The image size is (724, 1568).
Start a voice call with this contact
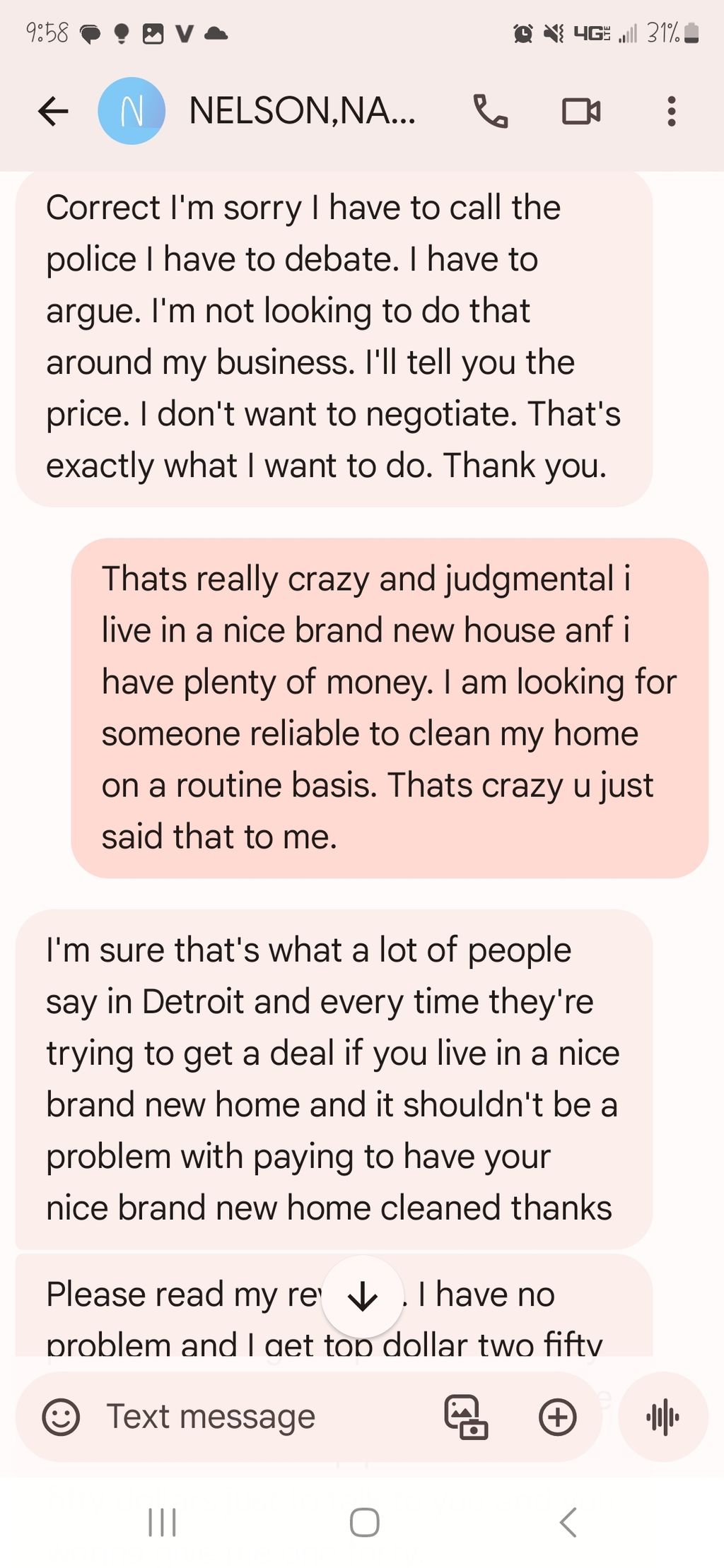490,111
